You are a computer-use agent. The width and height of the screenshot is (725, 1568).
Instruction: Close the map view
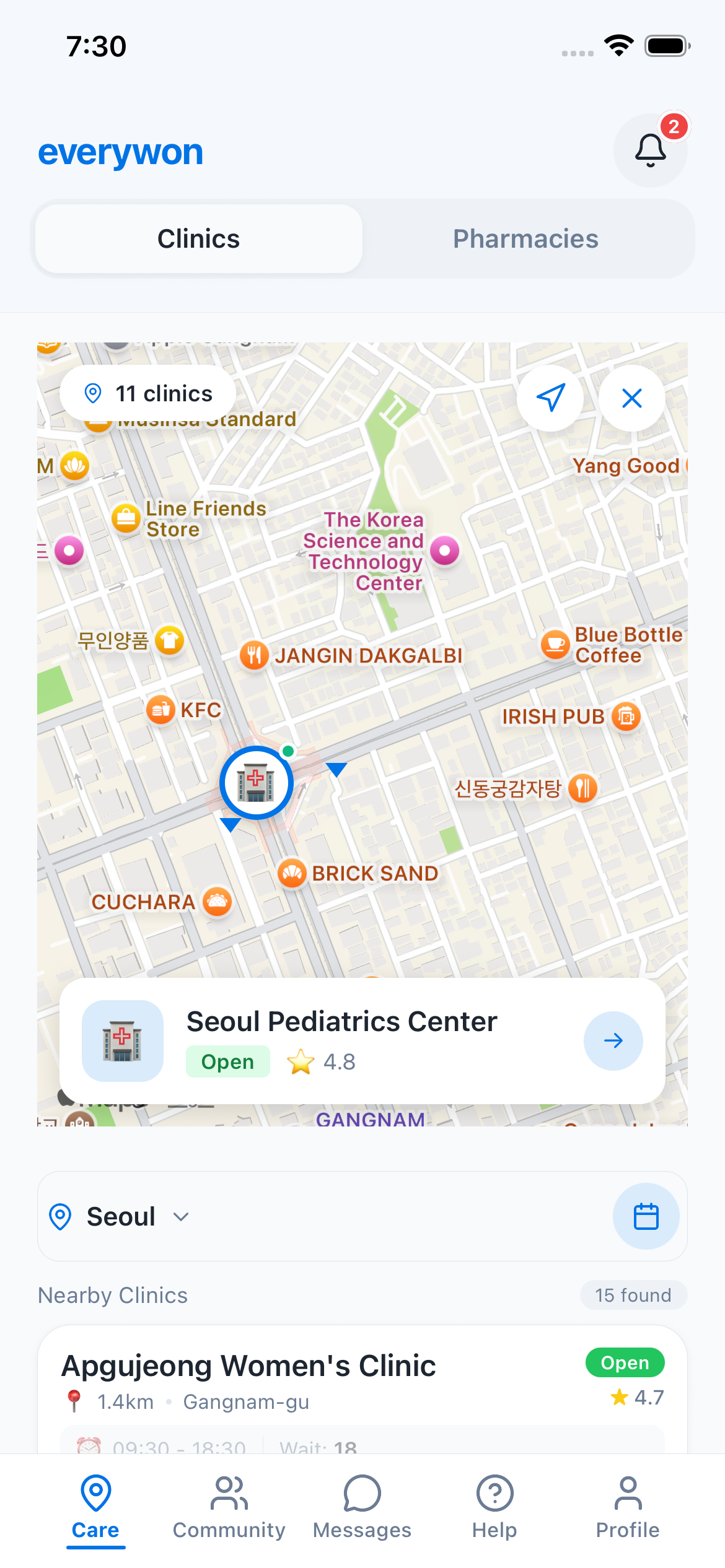(x=631, y=398)
